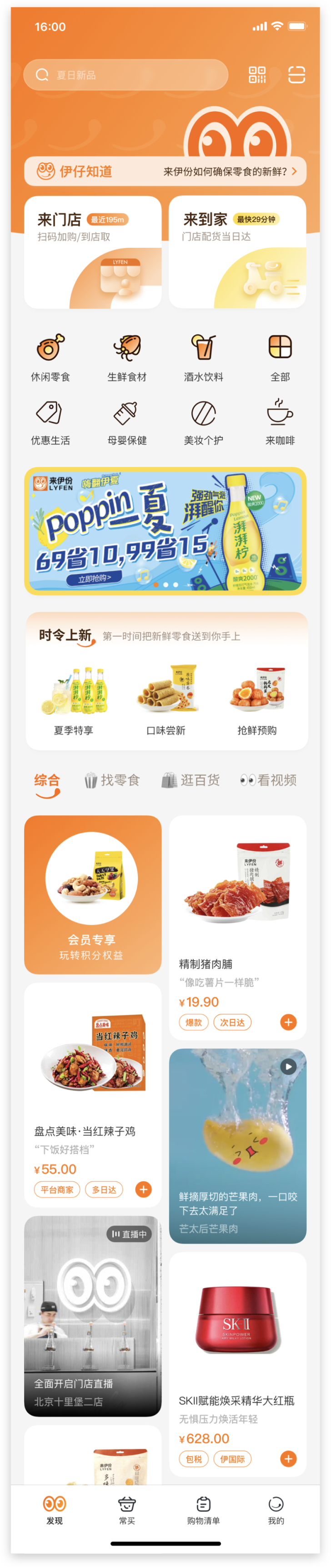Add 当红辣子鸡 to the cart
The height and width of the screenshot is (1568, 331).
point(144,1189)
